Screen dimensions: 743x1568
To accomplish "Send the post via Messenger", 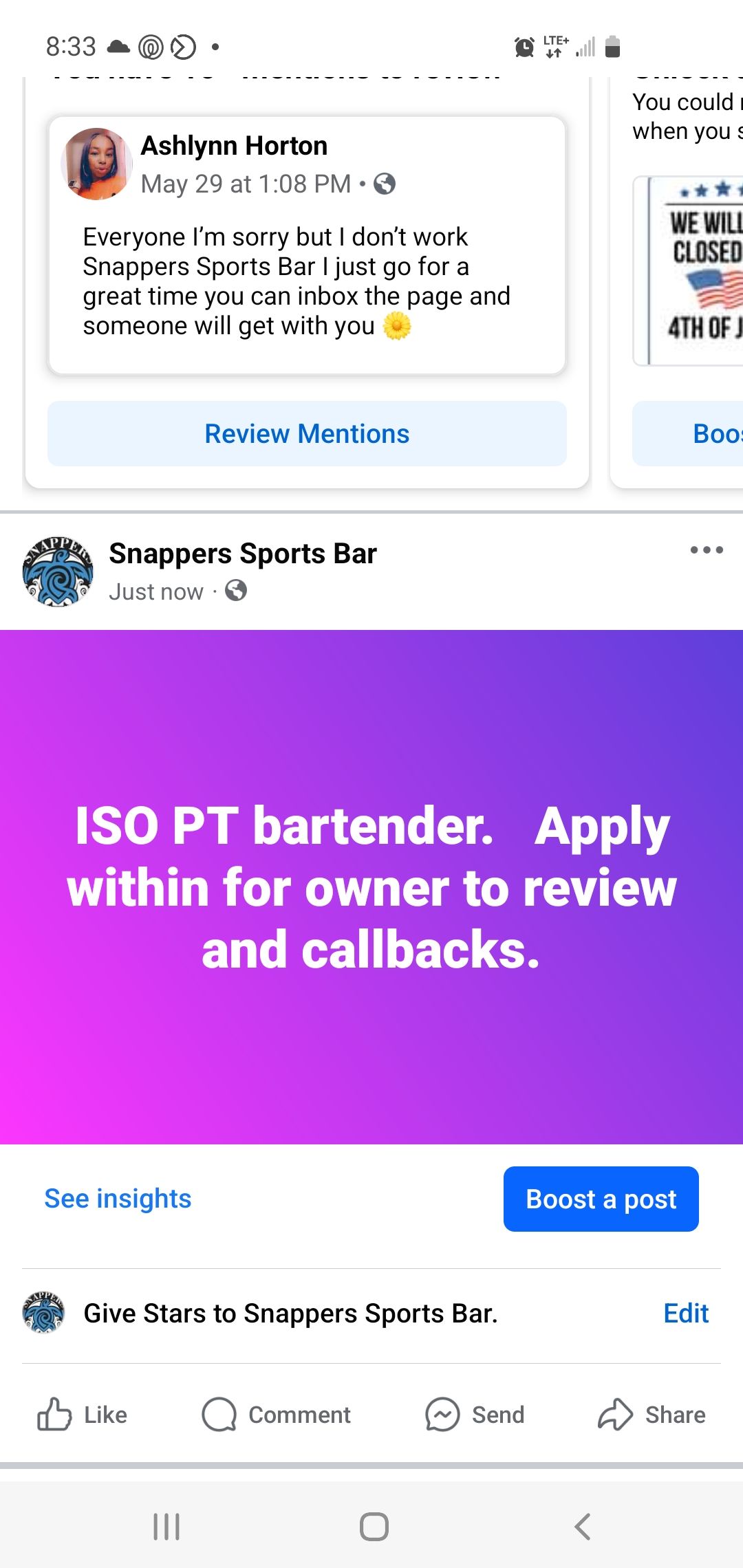I will tap(475, 1415).
